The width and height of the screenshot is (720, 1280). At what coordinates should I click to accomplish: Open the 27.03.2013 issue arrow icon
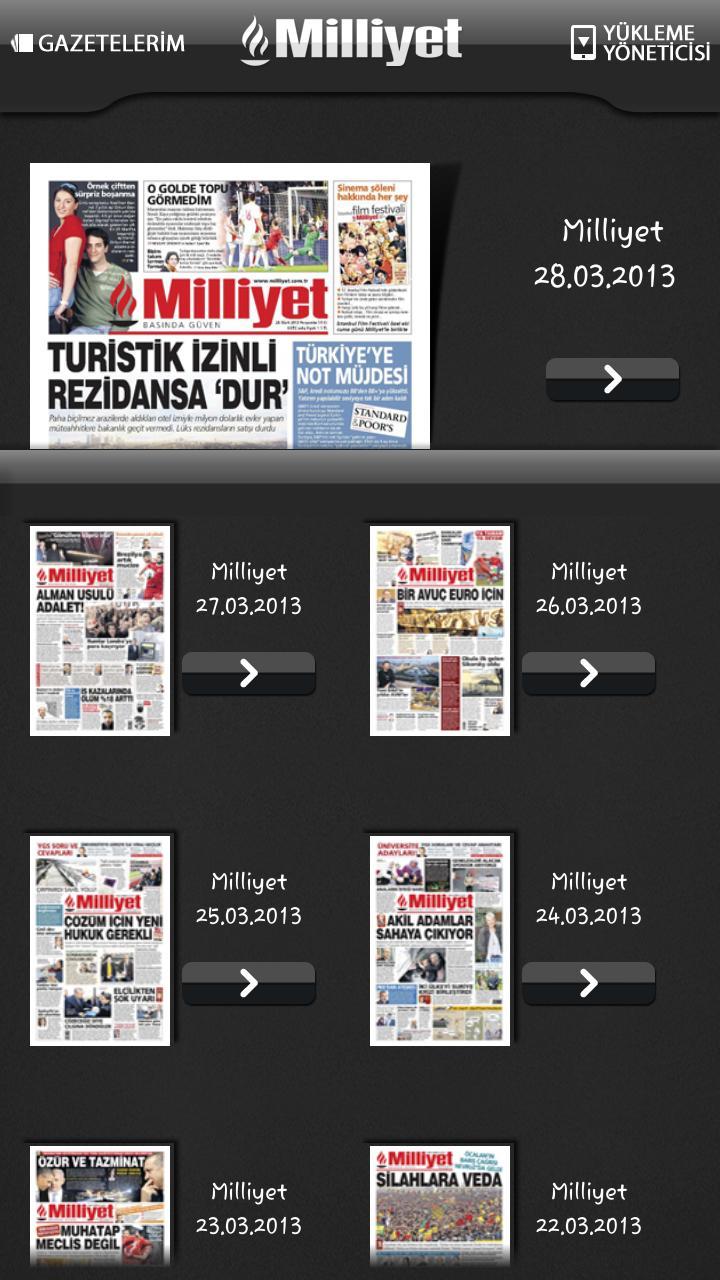[x=248, y=674]
